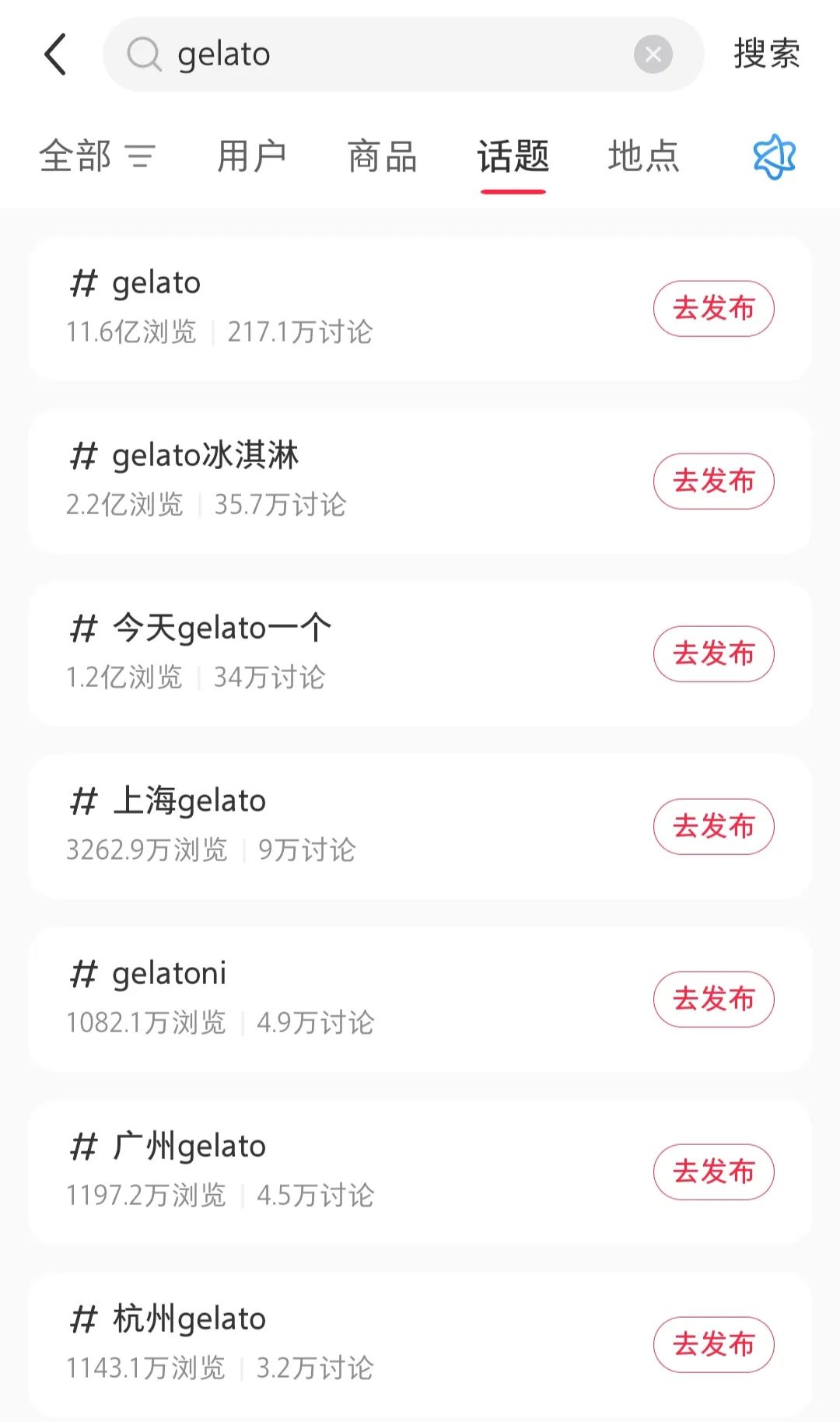Tap 去发布 for gelato冰淇淋

point(714,482)
